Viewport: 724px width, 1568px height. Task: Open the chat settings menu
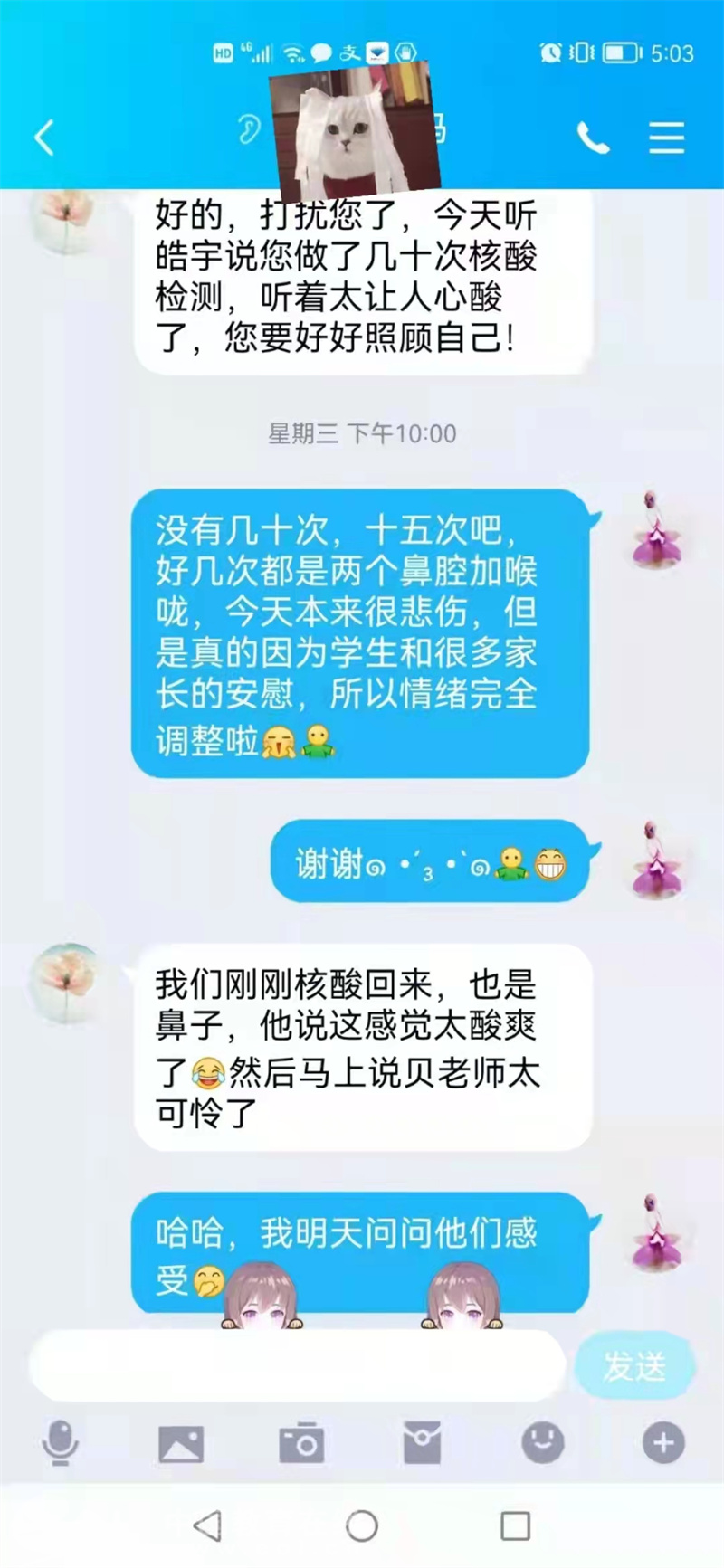pyautogui.click(x=666, y=138)
